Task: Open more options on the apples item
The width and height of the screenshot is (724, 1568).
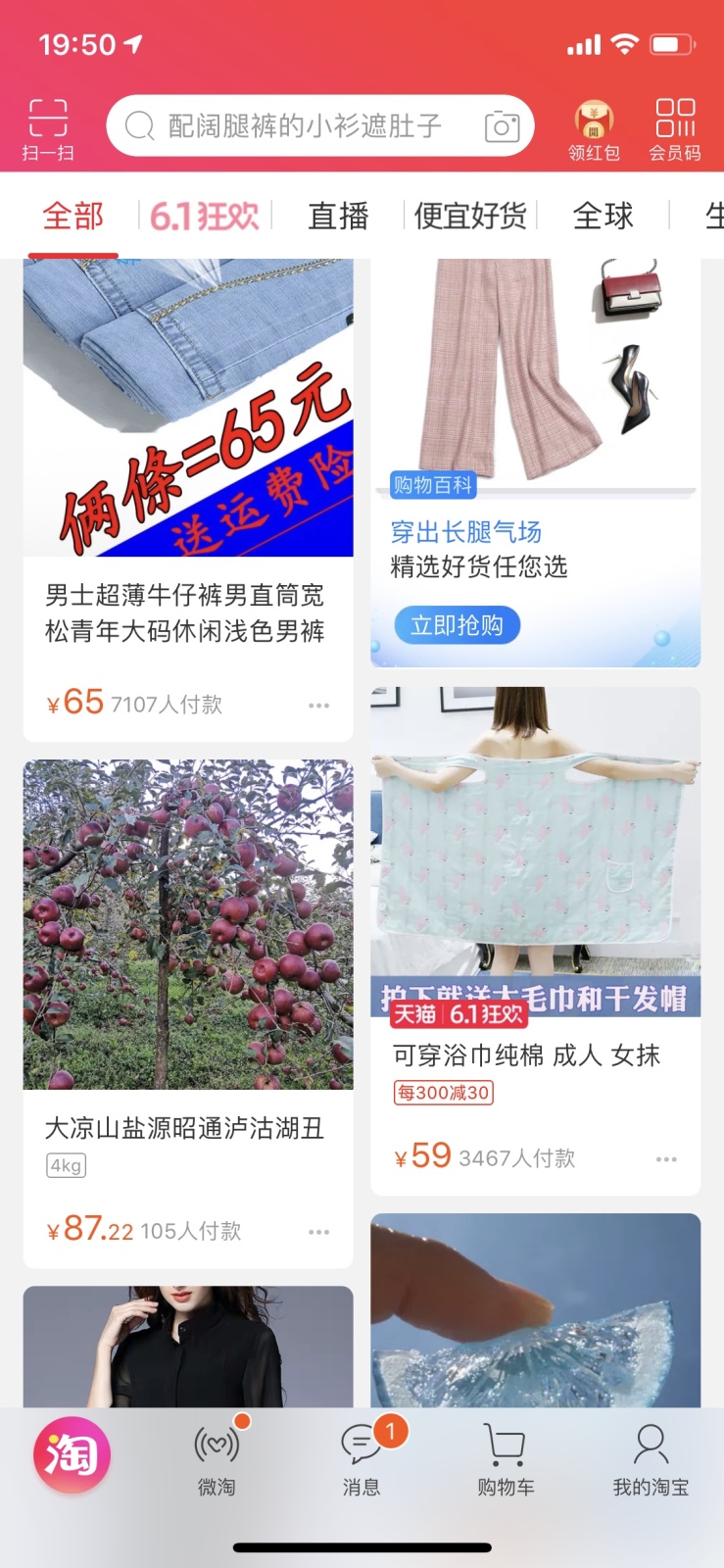Action: tap(317, 1232)
